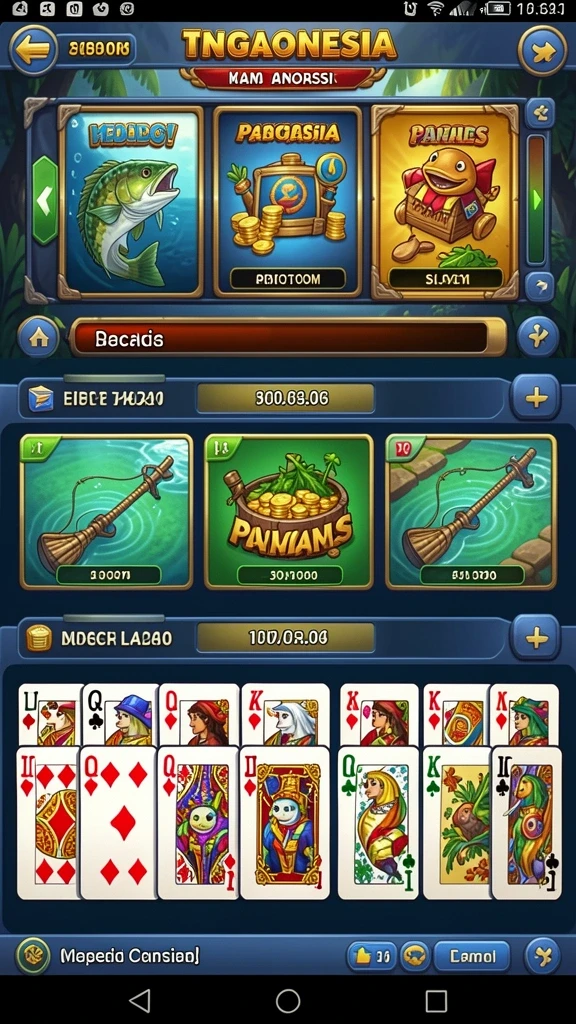Go to the home screen via circle button
This screenshot has height=1024, width=576.
coord(288,1000)
